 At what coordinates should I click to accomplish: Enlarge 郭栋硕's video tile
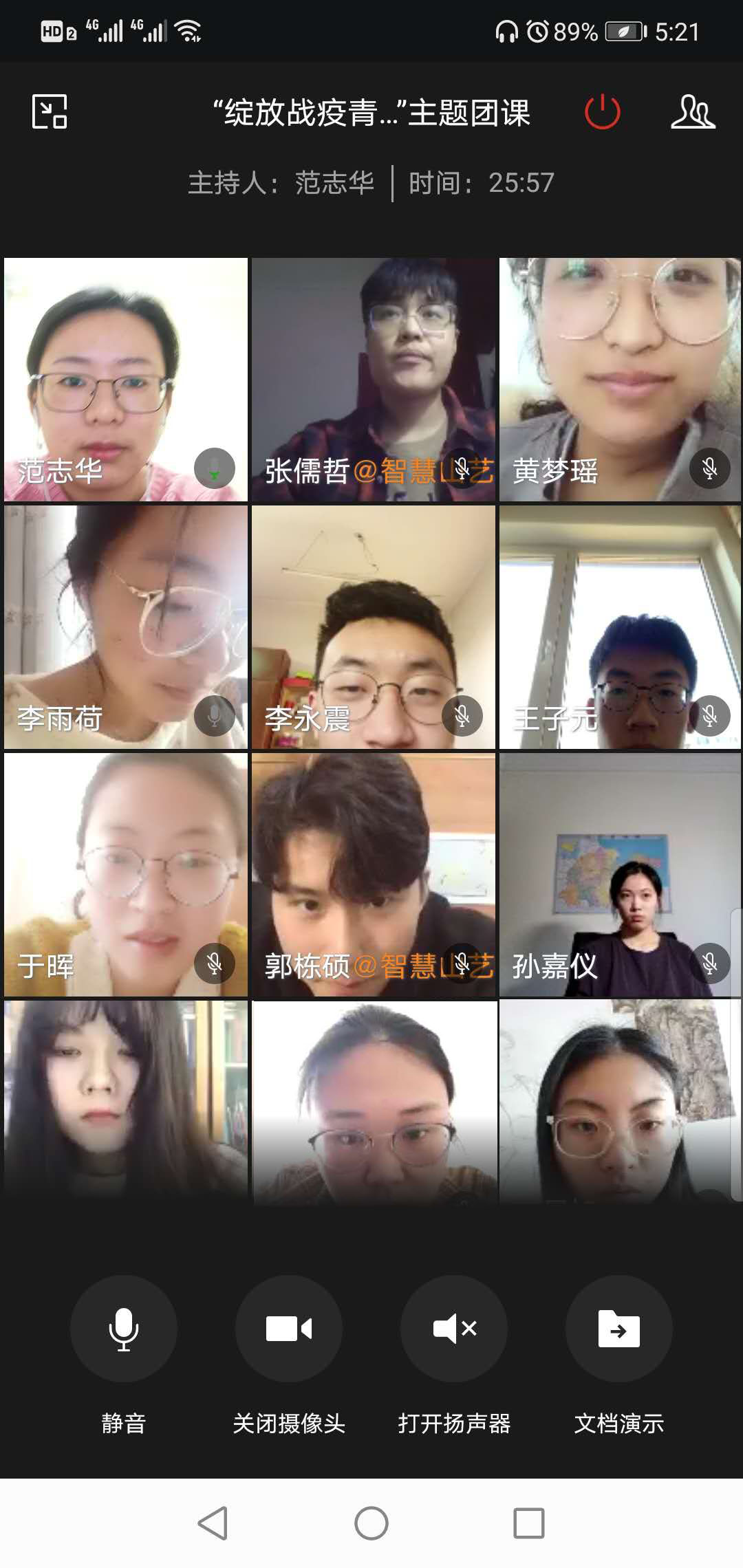pos(373,873)
